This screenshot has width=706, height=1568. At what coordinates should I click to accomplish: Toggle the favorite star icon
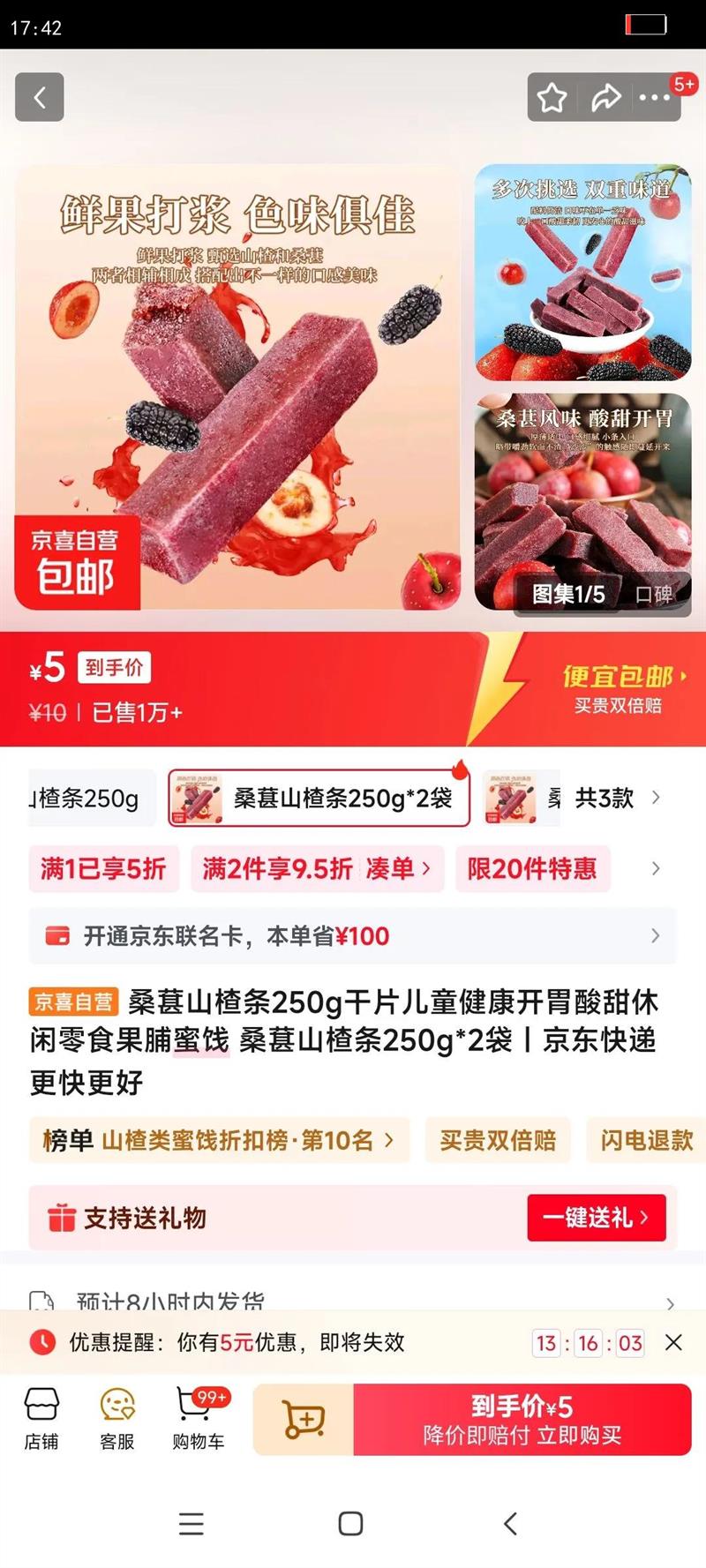pyautogui.click(x=552, y=97)
